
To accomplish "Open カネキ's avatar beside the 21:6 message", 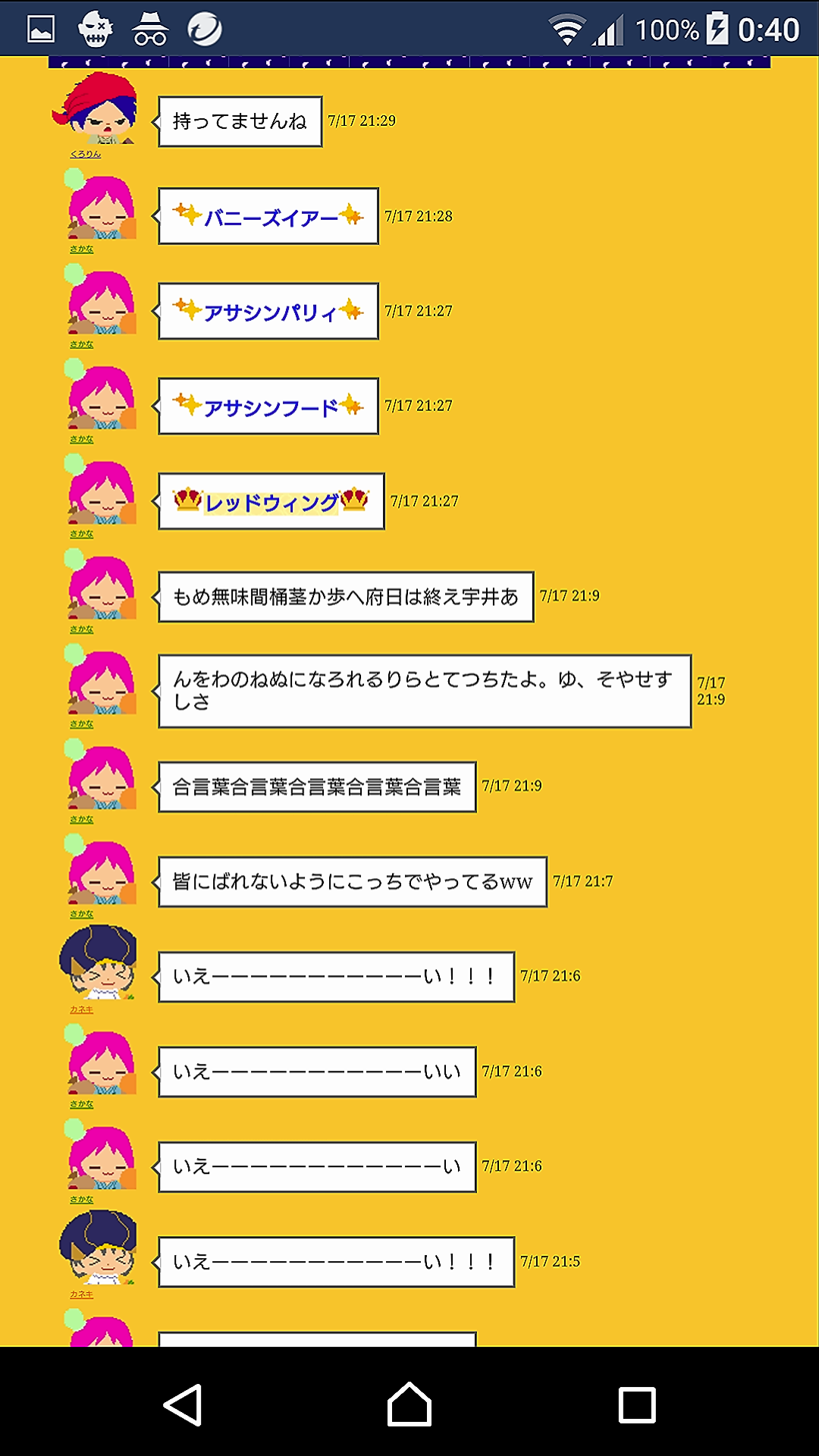I will tap(99, 963).
